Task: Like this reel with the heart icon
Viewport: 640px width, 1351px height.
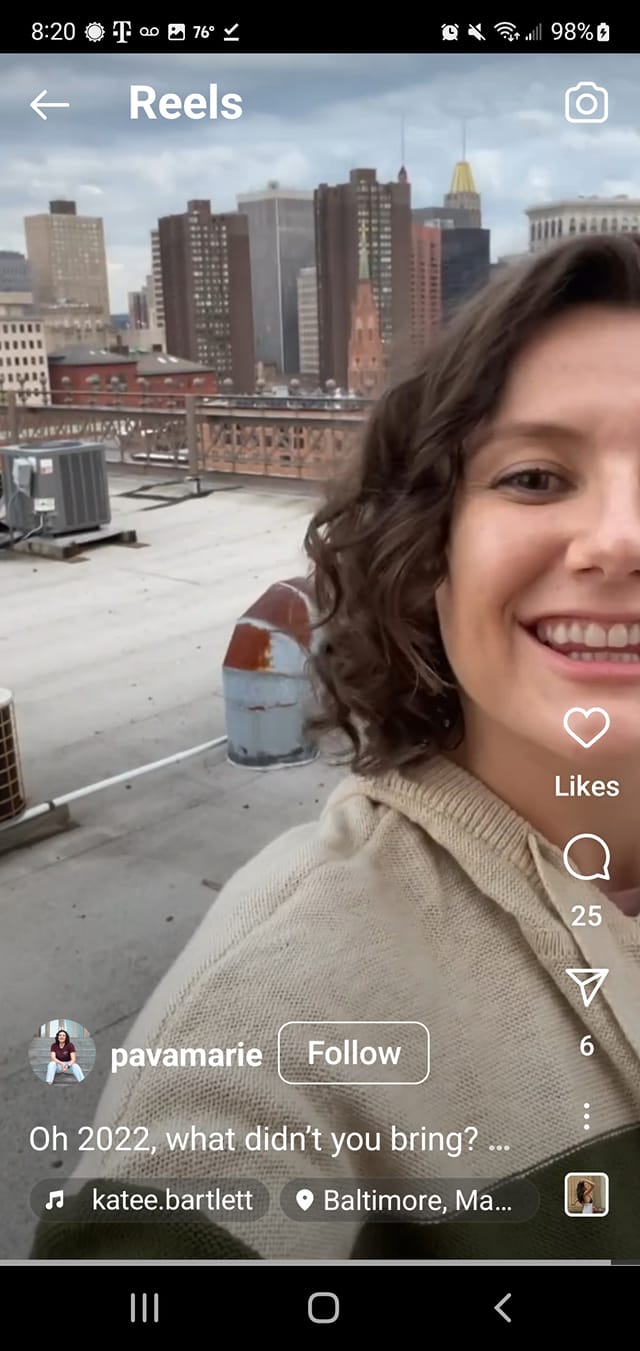Action: pyautogui.click(x=586, y=728)
